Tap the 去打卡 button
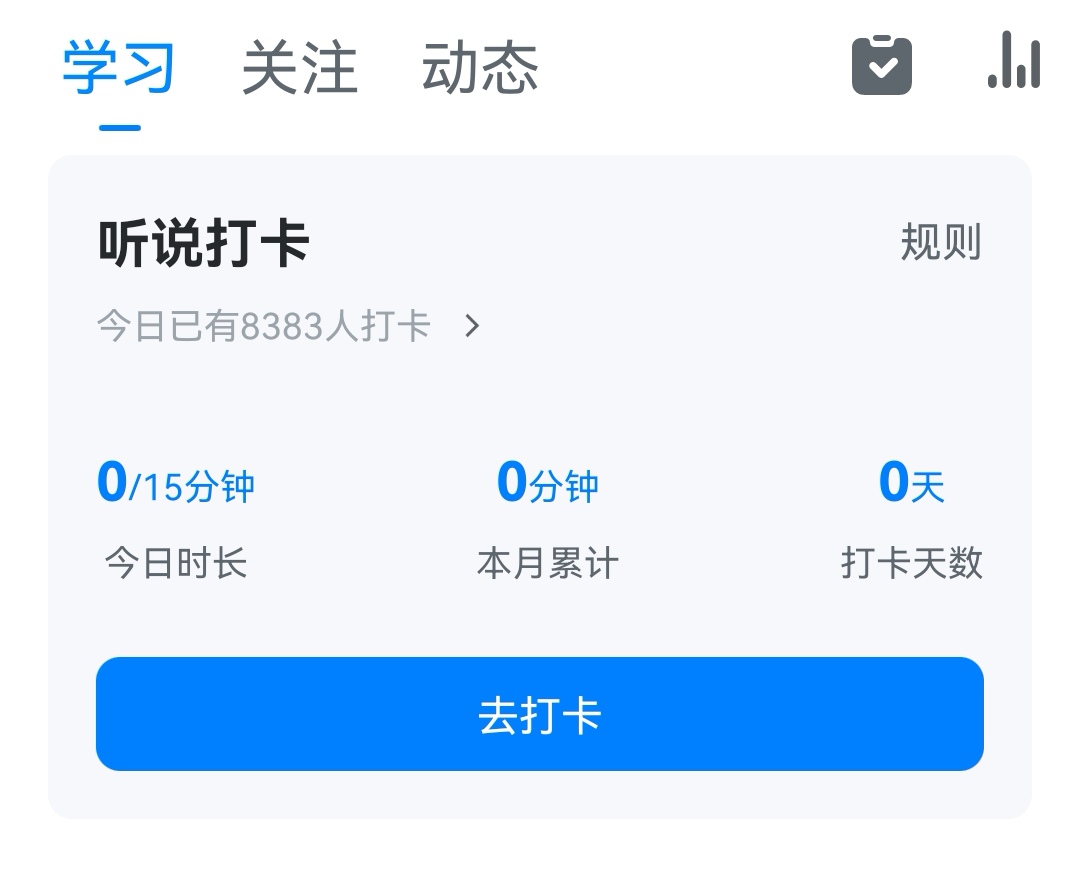Image resolution: width=1080 pixels, height=885 pixels. click(540, 714)
